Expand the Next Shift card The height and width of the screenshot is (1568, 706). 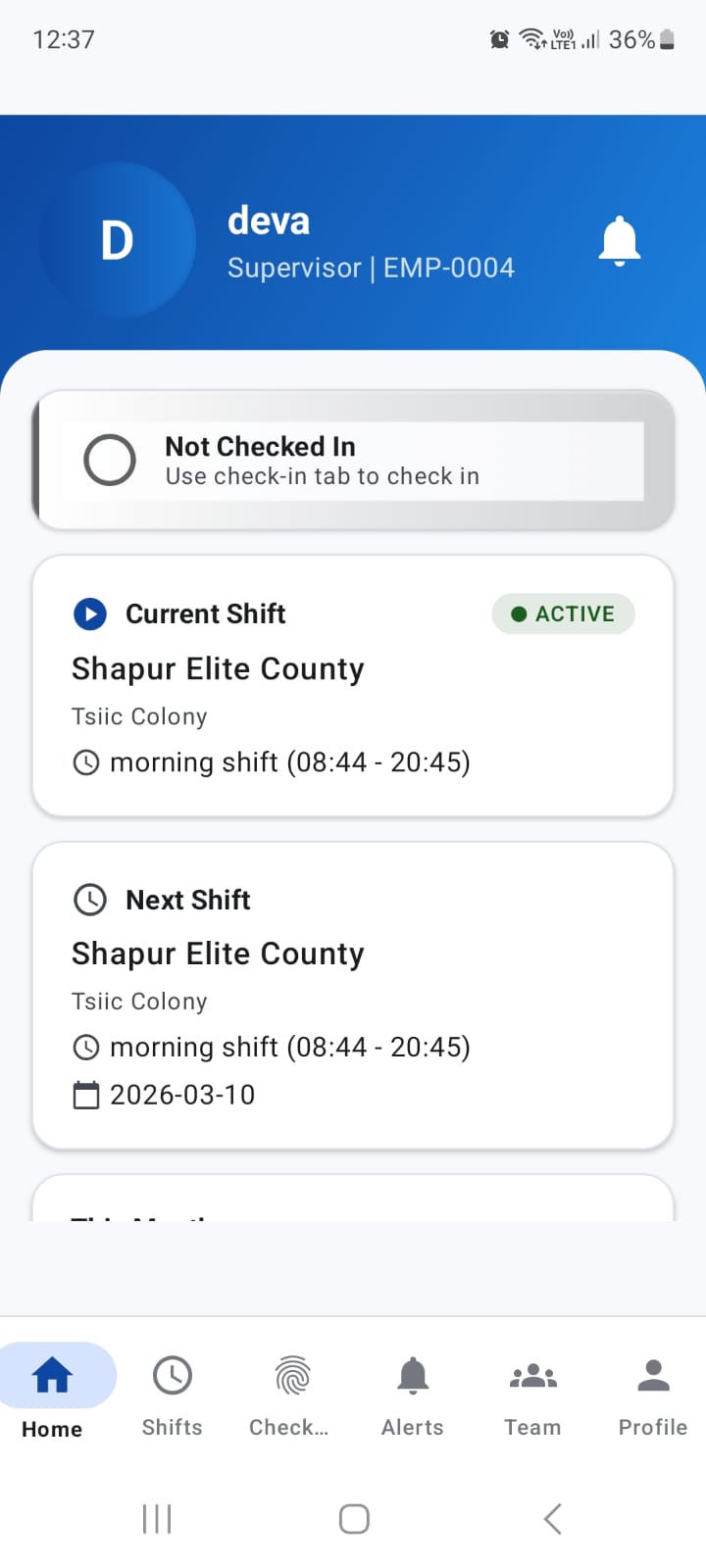coord(353,995)
